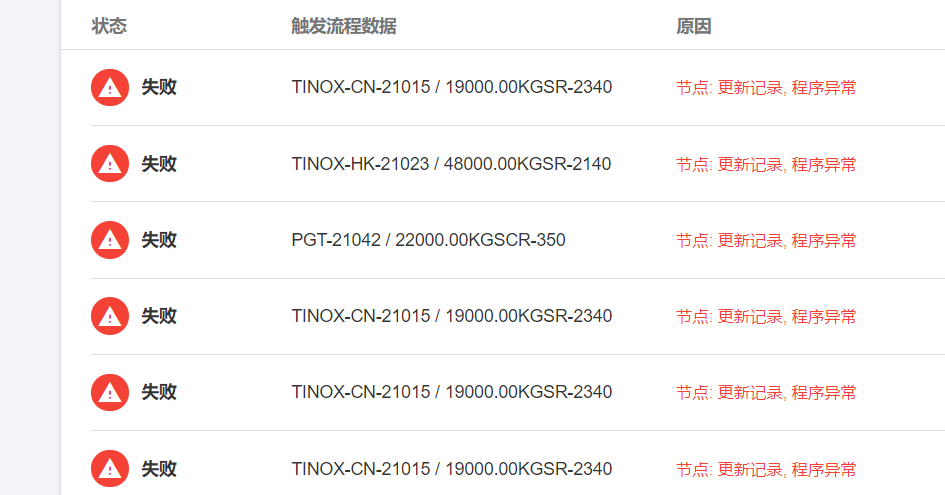
Task: Open the failed PGT-21042 record
Action: tap(428, 240)
